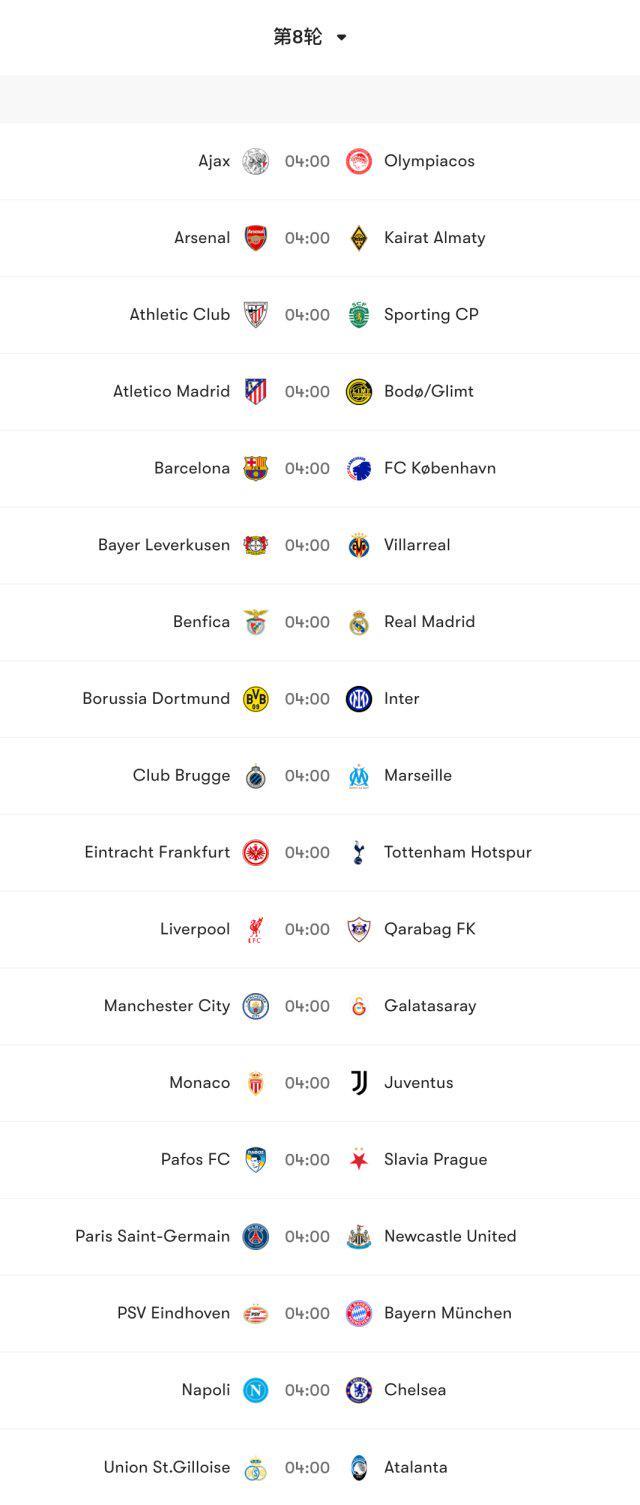Open Benfica vs Real Madrid match
This screenshot has height=1505, width=640.
pos(307,622)
